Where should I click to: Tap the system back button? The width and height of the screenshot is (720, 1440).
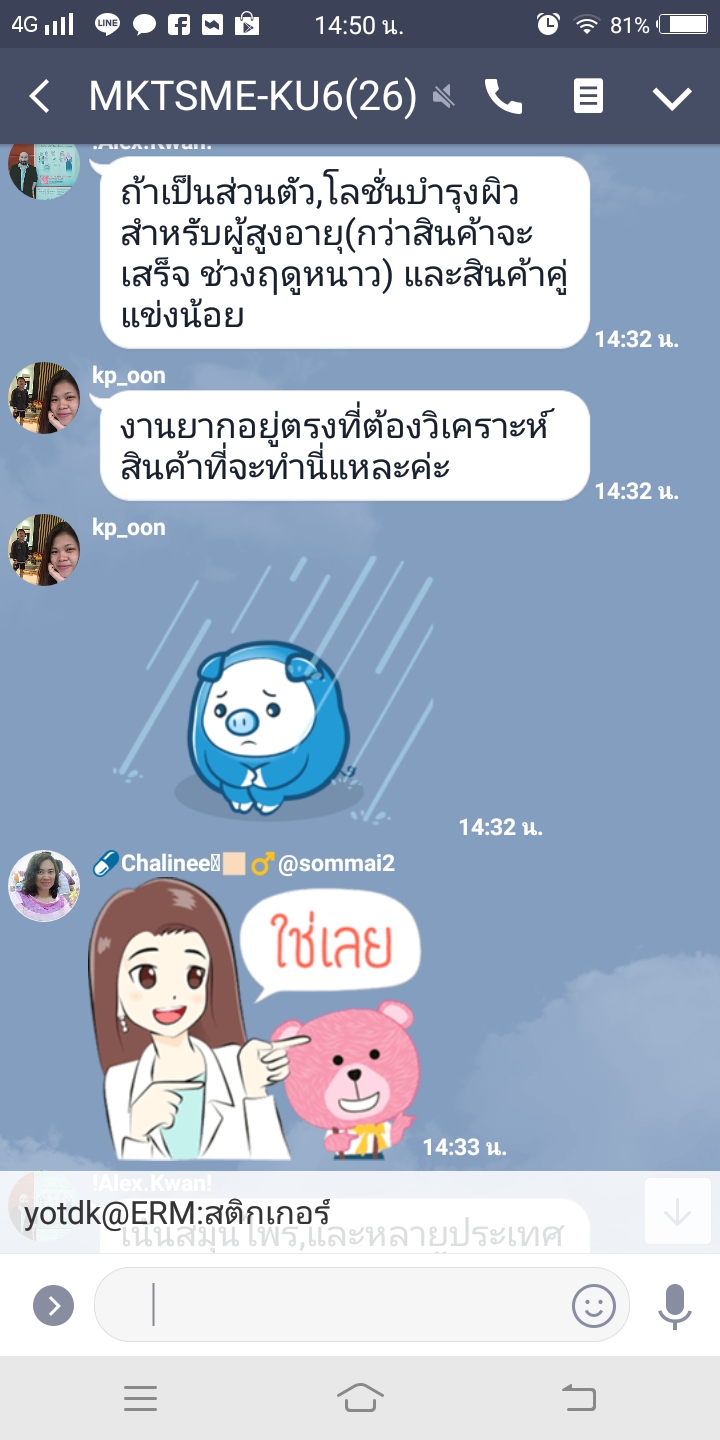579,1398
